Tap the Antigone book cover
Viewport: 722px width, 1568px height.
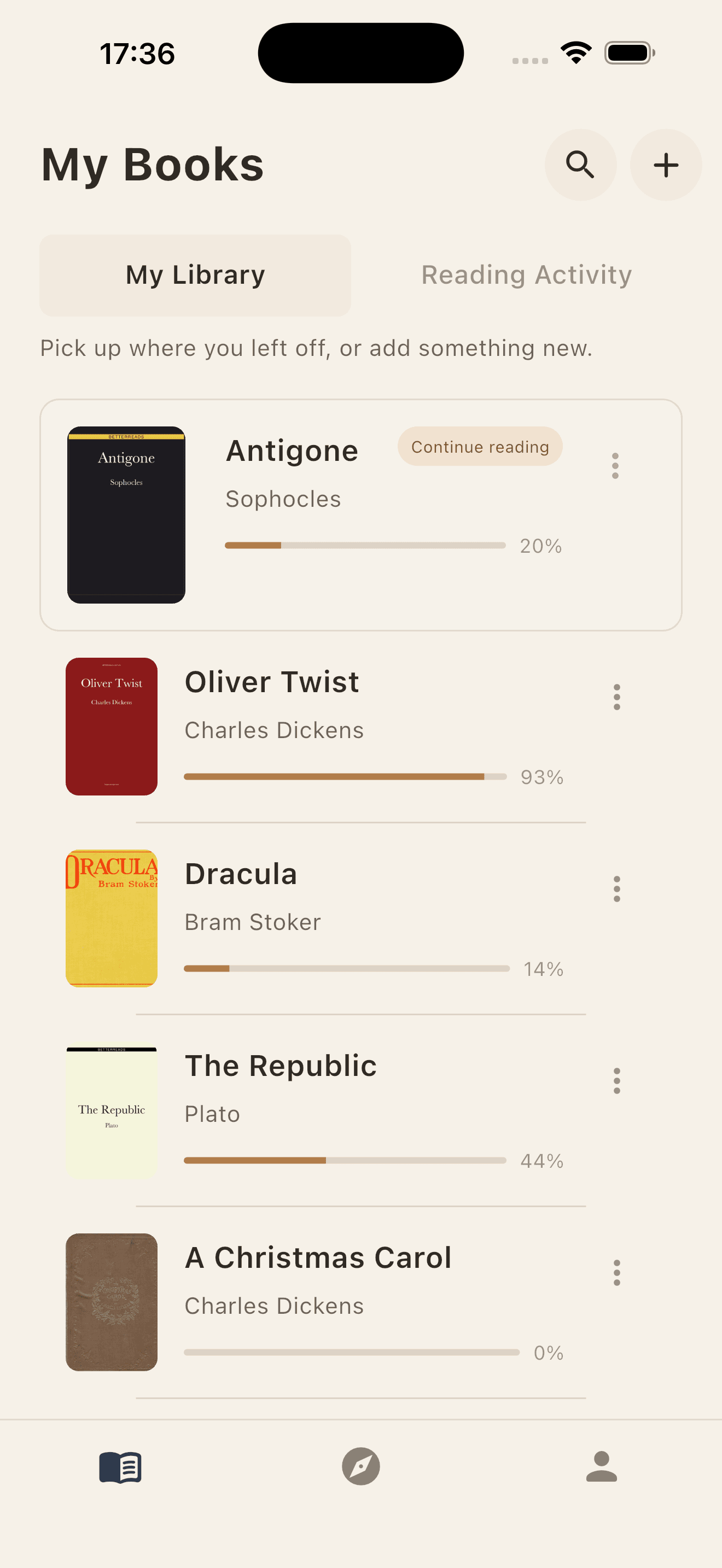pos(125,514)
